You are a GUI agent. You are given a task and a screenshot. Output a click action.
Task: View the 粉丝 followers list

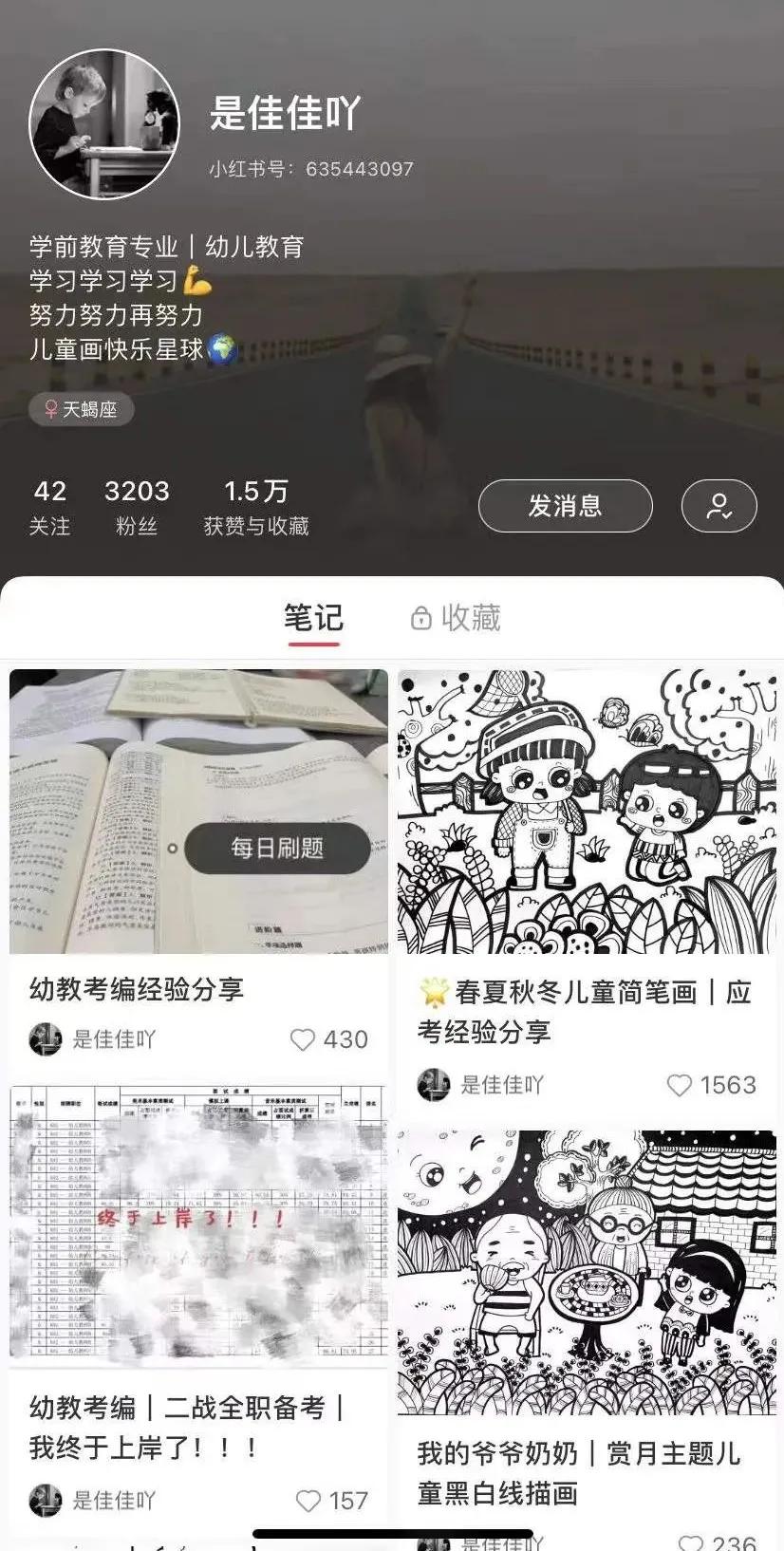[137, 507]
